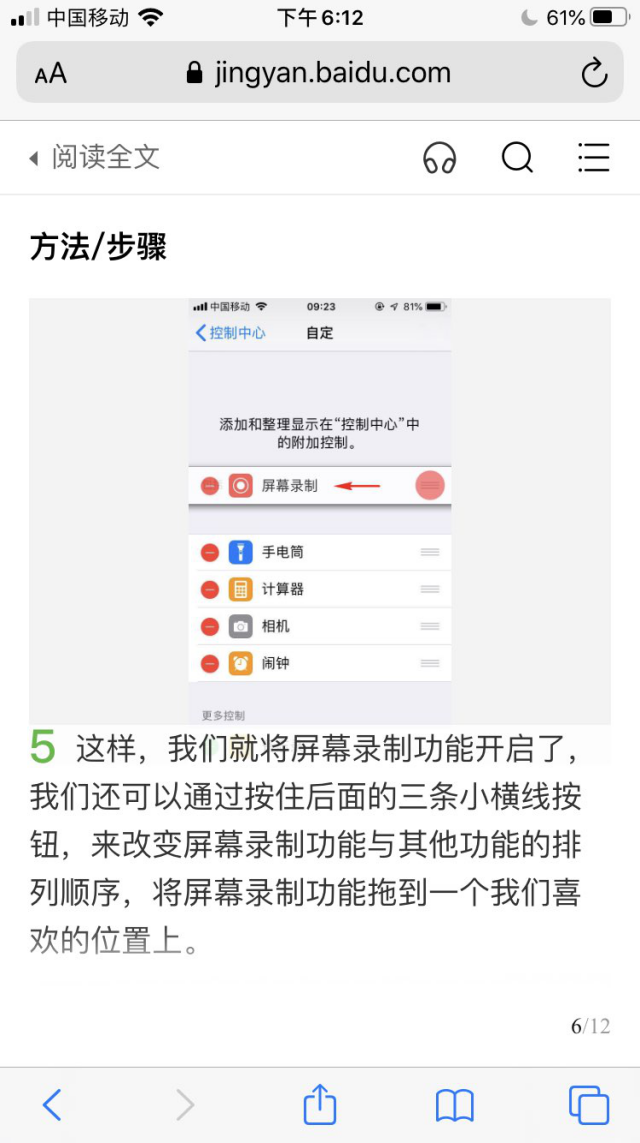
Task: Open the AA reader text options
Action: 50,73
